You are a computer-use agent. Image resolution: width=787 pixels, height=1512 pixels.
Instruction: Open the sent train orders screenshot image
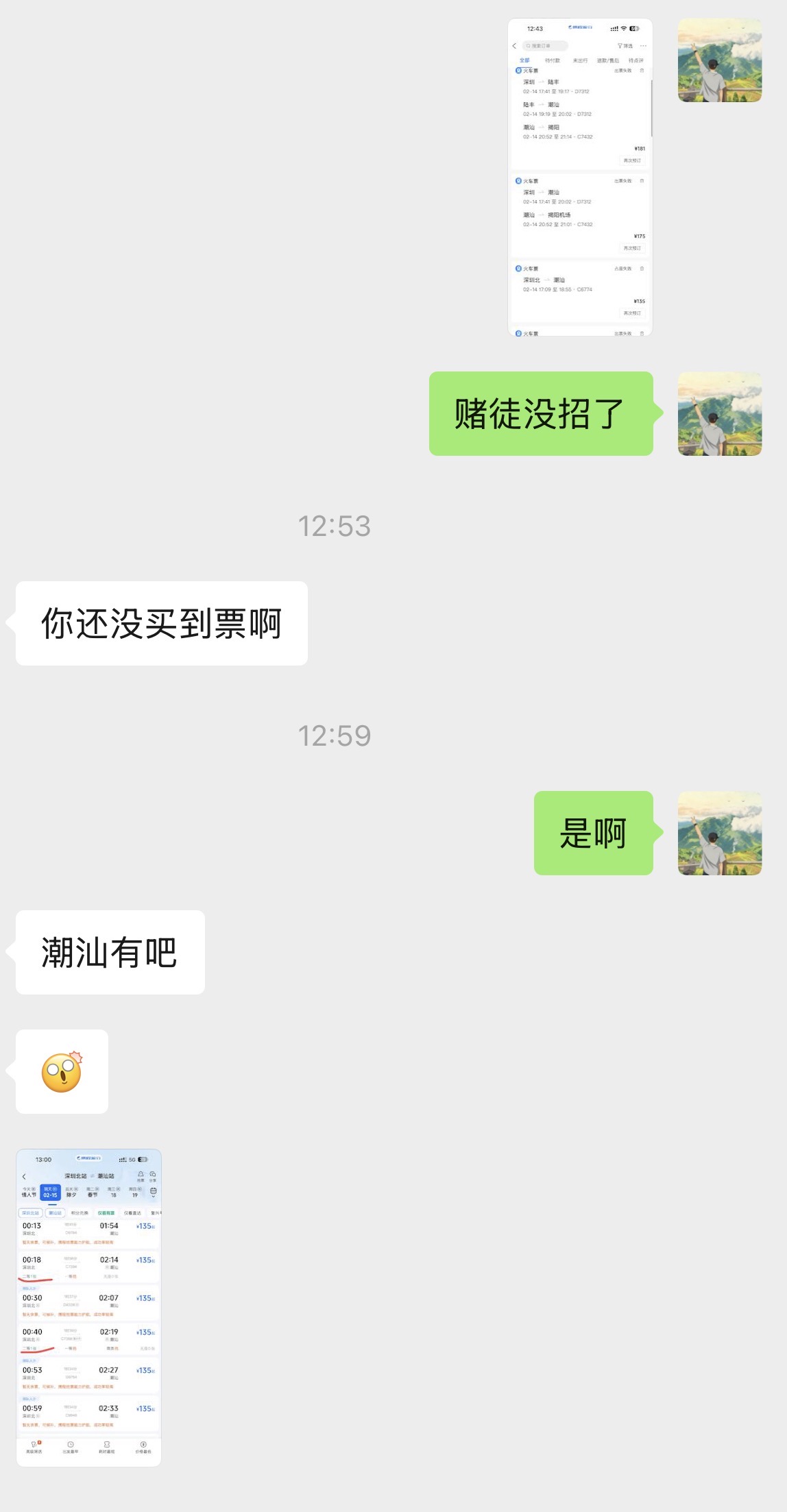[580, 178]
